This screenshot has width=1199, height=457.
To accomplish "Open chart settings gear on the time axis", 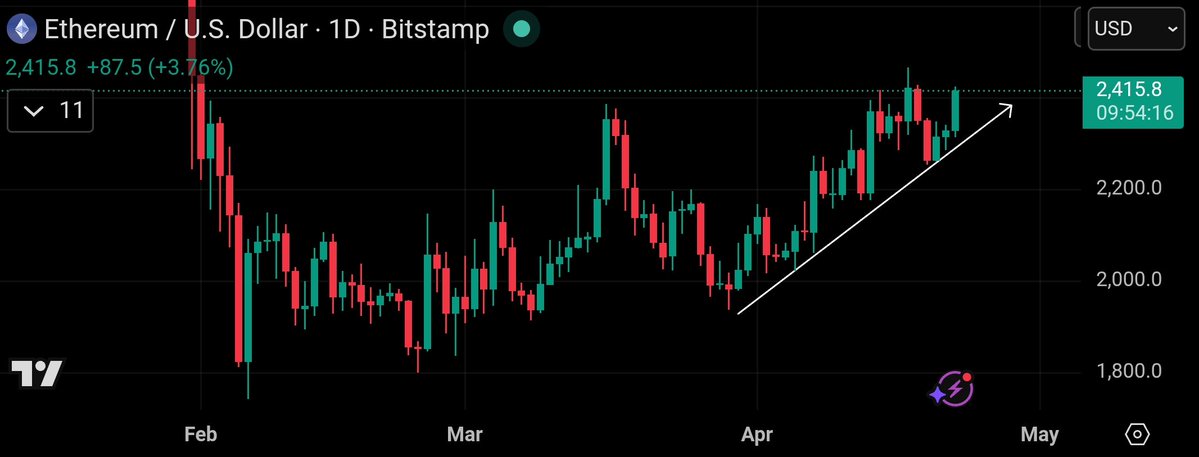I will 1137,434.
